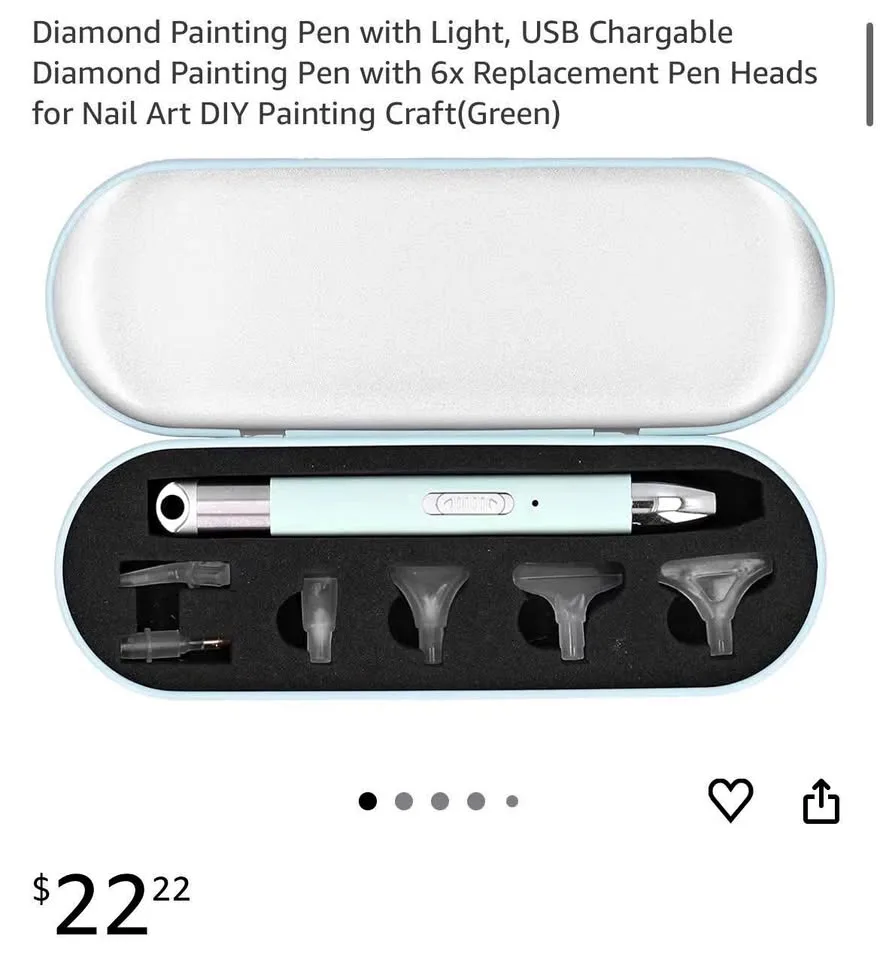The height and width of the screenshot is (960, 880).
Task: Select the filled first carousel dot
Action: (368, 800)
